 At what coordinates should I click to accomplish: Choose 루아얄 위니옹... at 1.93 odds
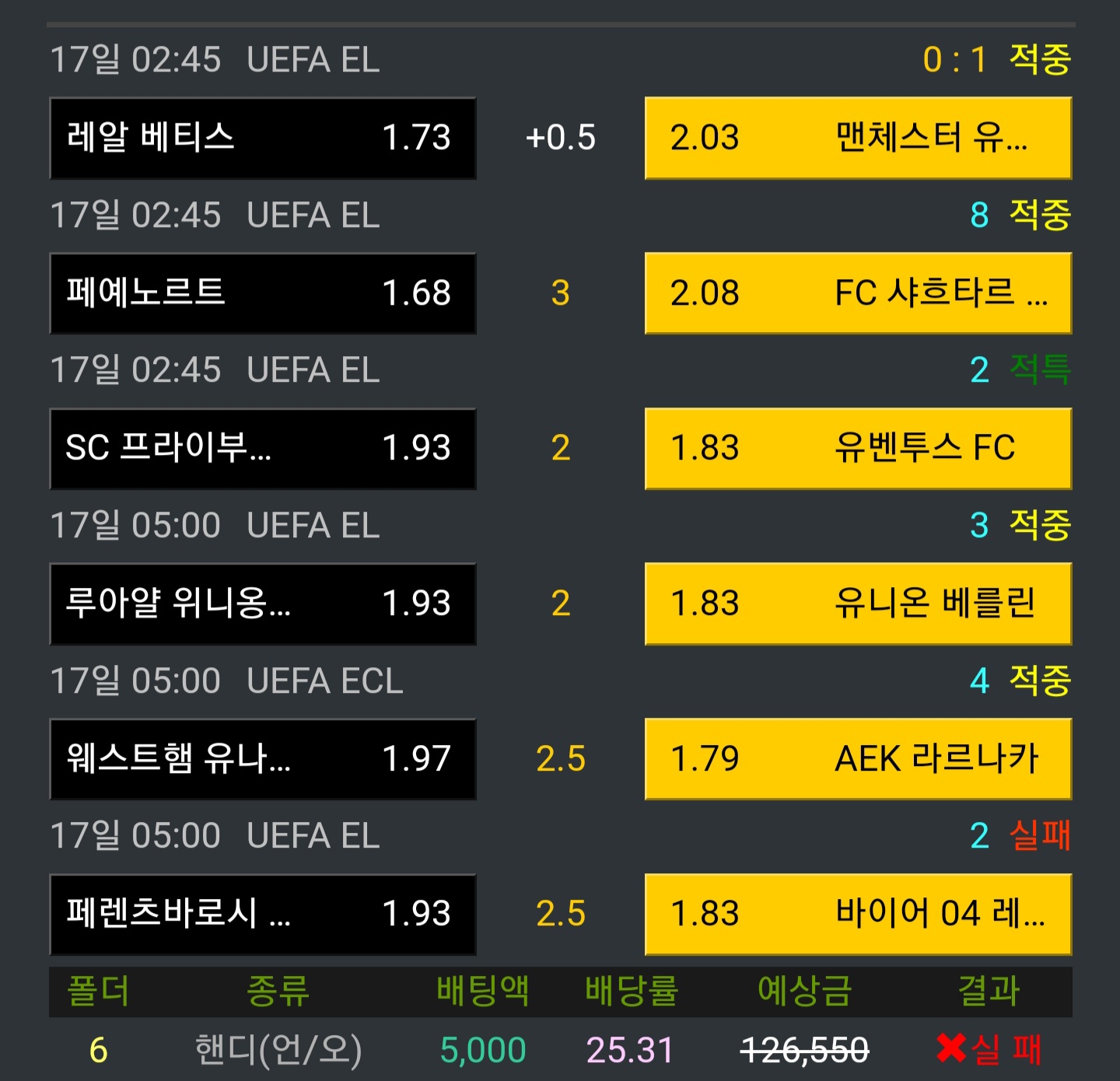(263, 604)
